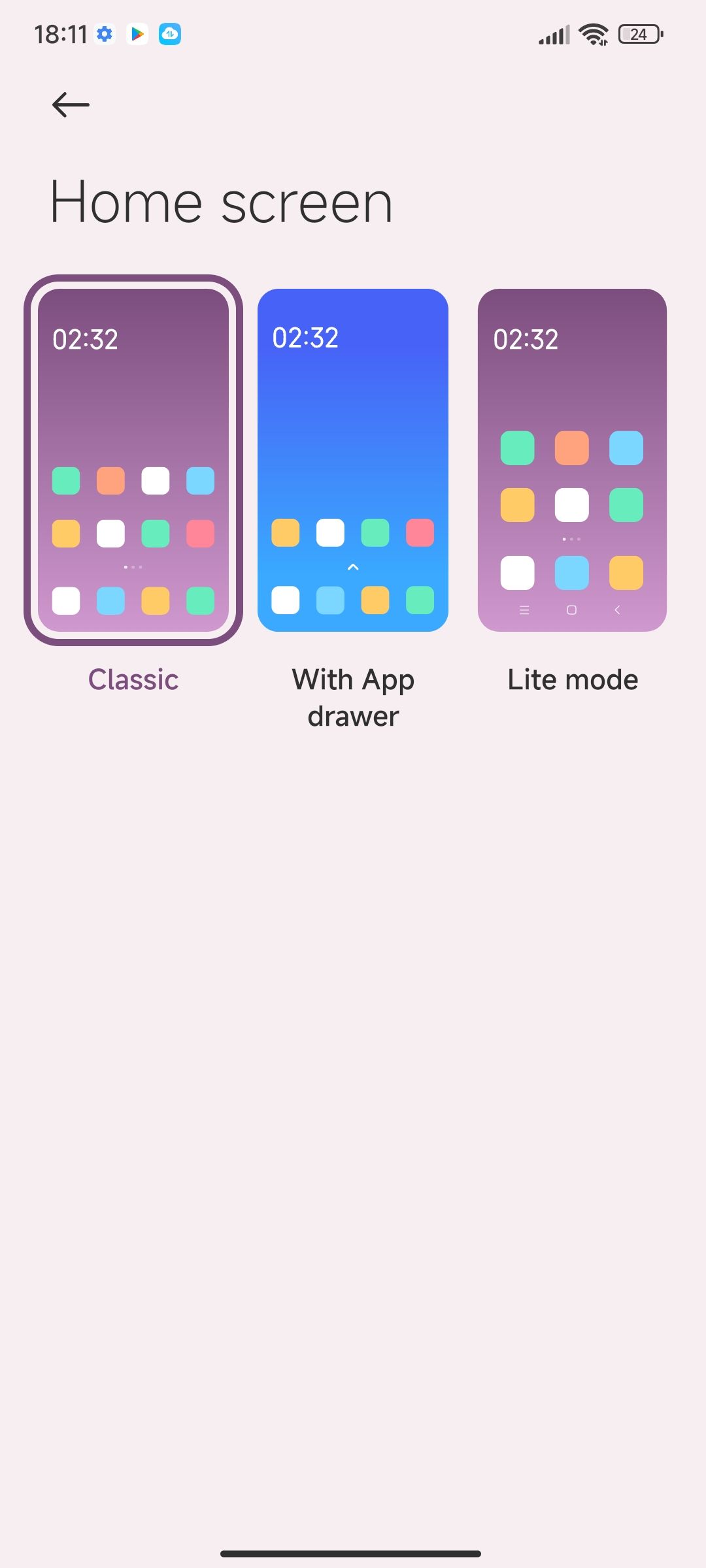
Task: Select the Classic home screen layout
Action: coord(133,460)
